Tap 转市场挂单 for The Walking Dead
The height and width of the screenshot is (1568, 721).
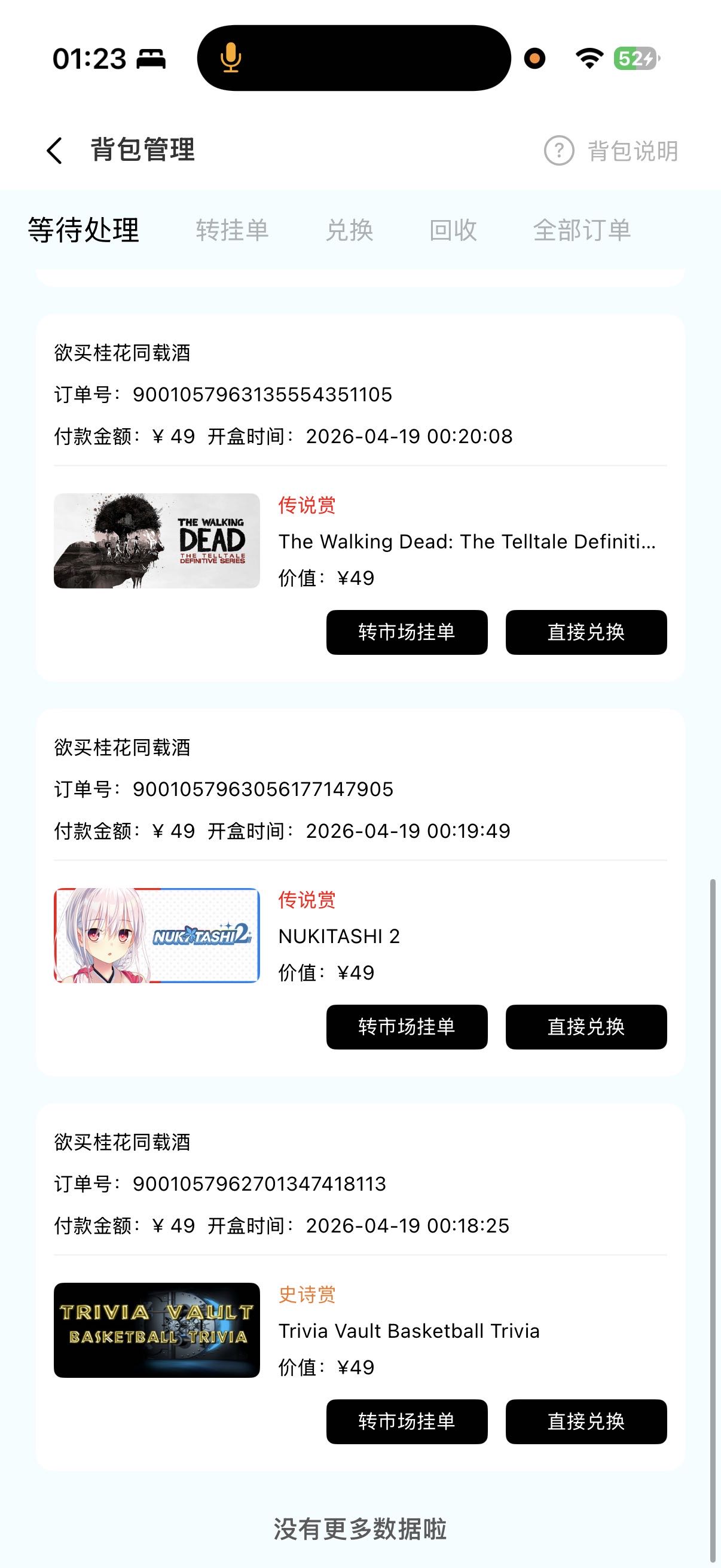click(x=407, y=633)
